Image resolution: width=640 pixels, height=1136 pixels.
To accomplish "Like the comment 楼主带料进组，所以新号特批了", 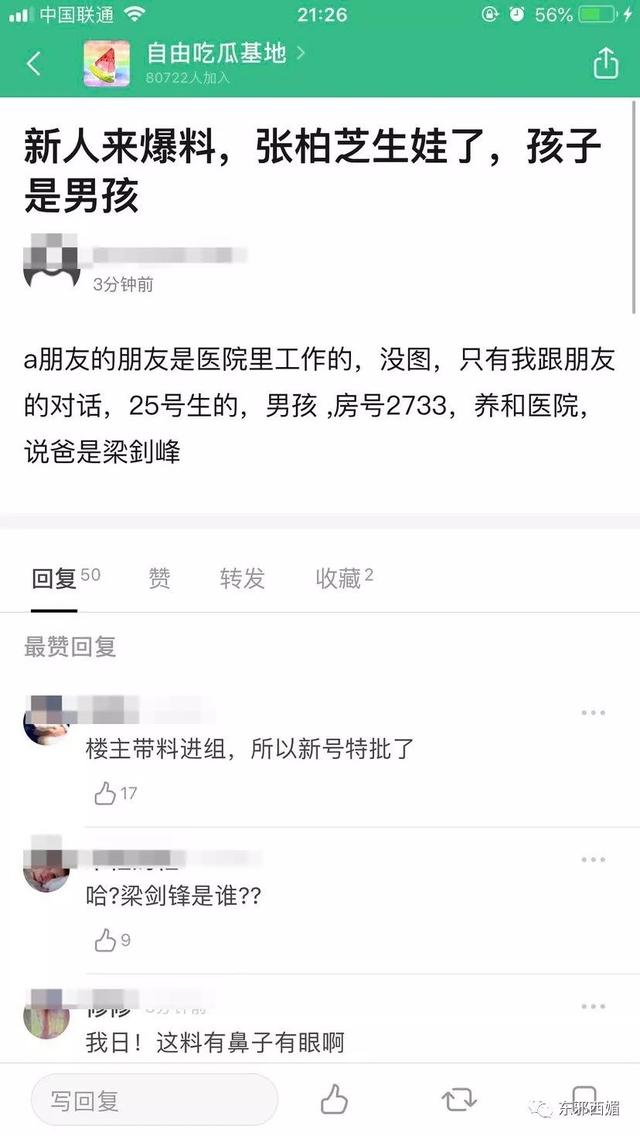I will tap(105, 794).
